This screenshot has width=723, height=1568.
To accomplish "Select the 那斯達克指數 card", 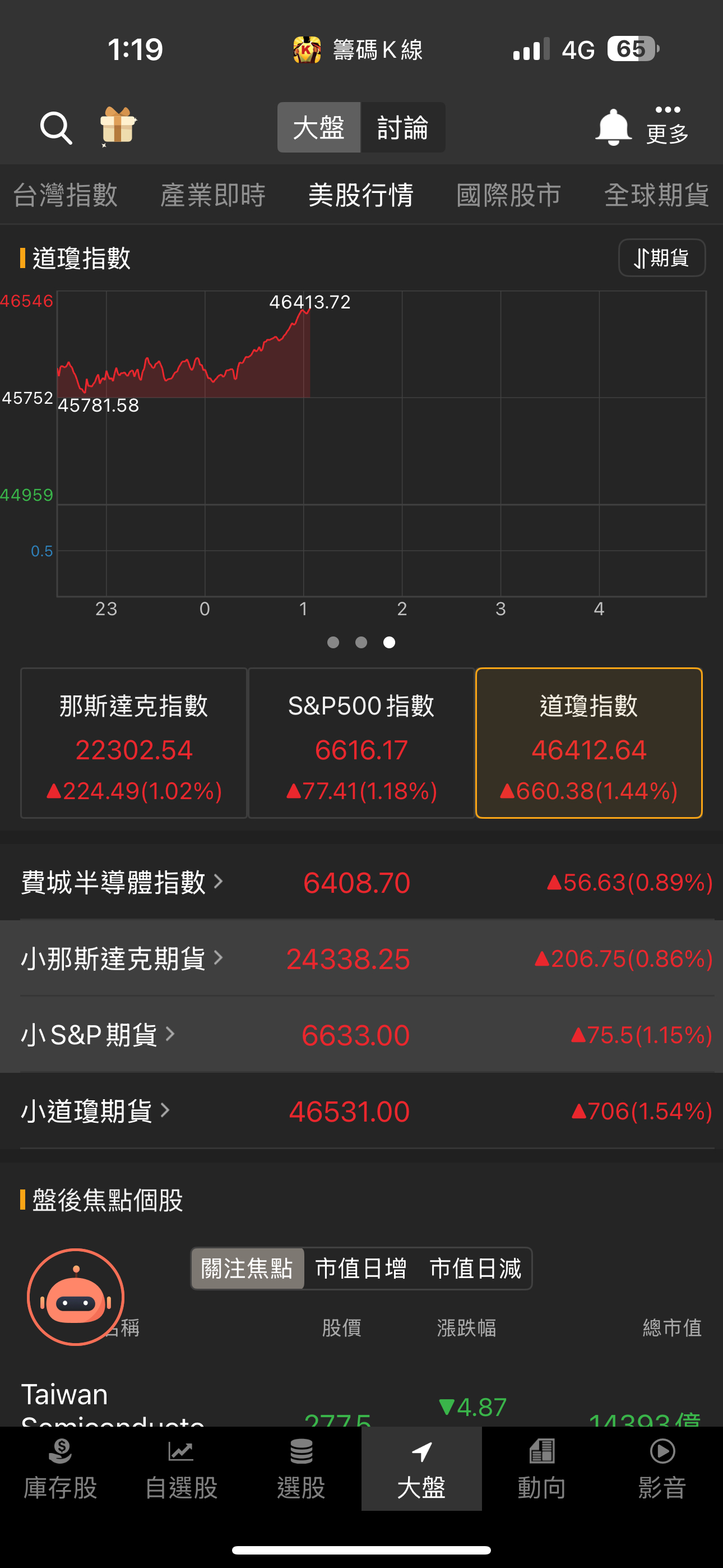I will pos(134,743).
